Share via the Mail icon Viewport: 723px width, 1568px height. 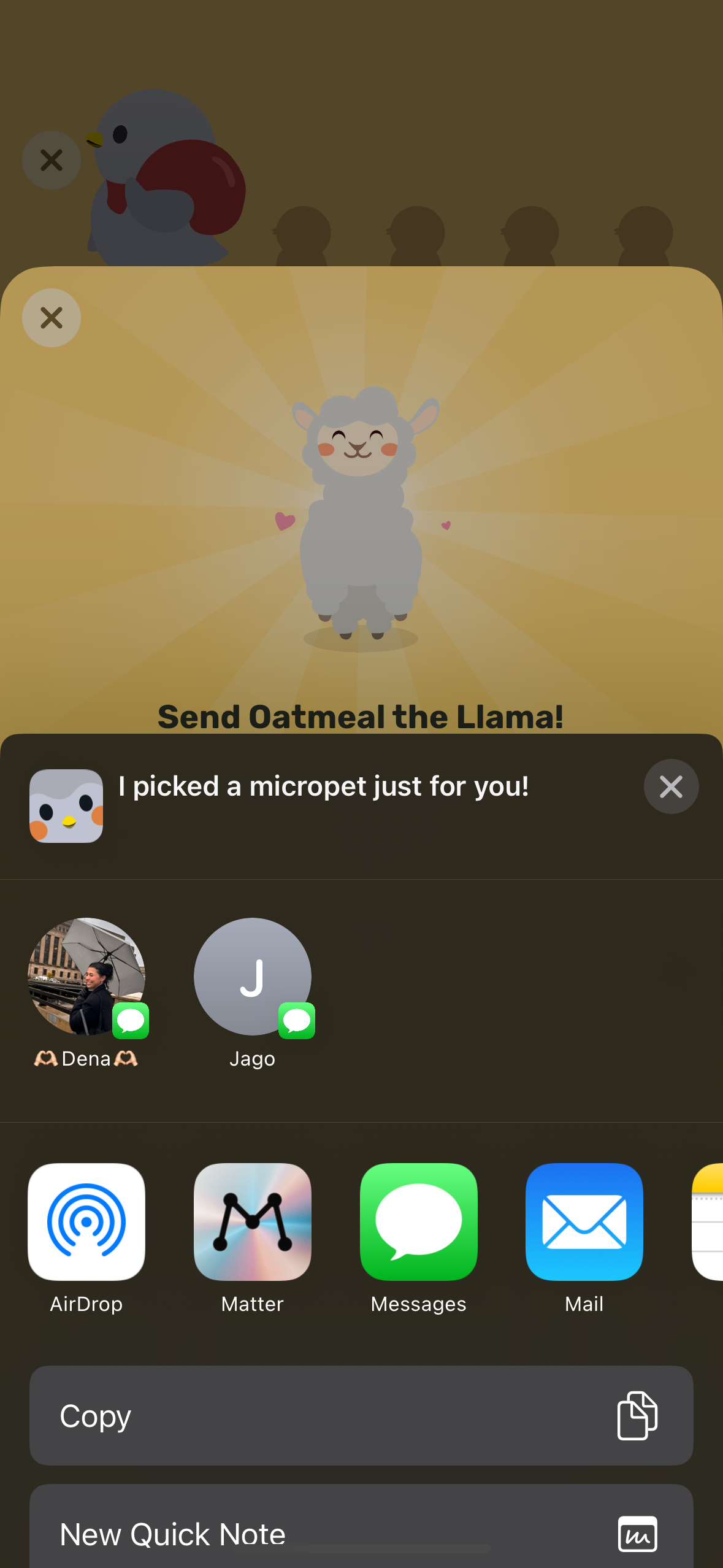pos(584,1223)
